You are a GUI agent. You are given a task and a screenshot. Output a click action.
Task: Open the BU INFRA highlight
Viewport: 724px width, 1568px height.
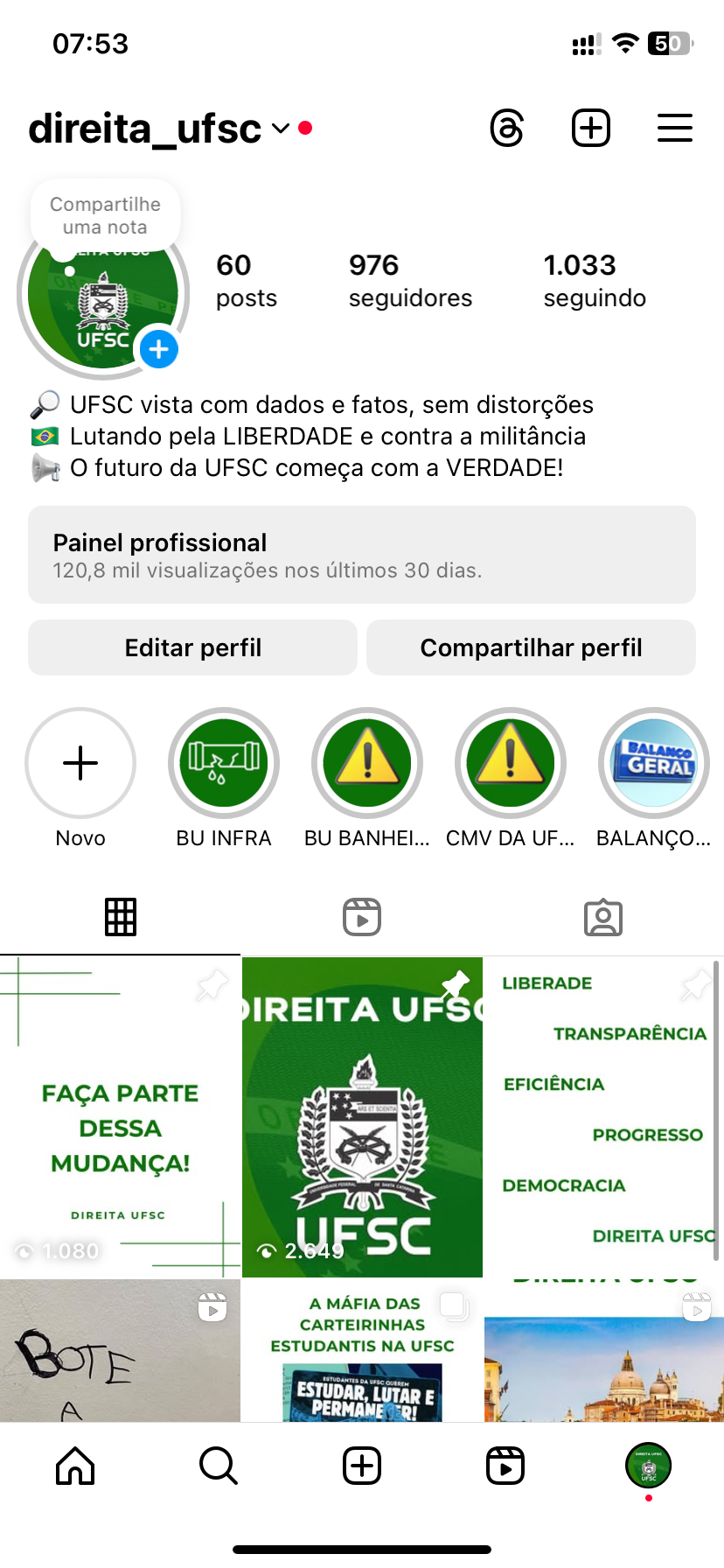pos(224,763)
